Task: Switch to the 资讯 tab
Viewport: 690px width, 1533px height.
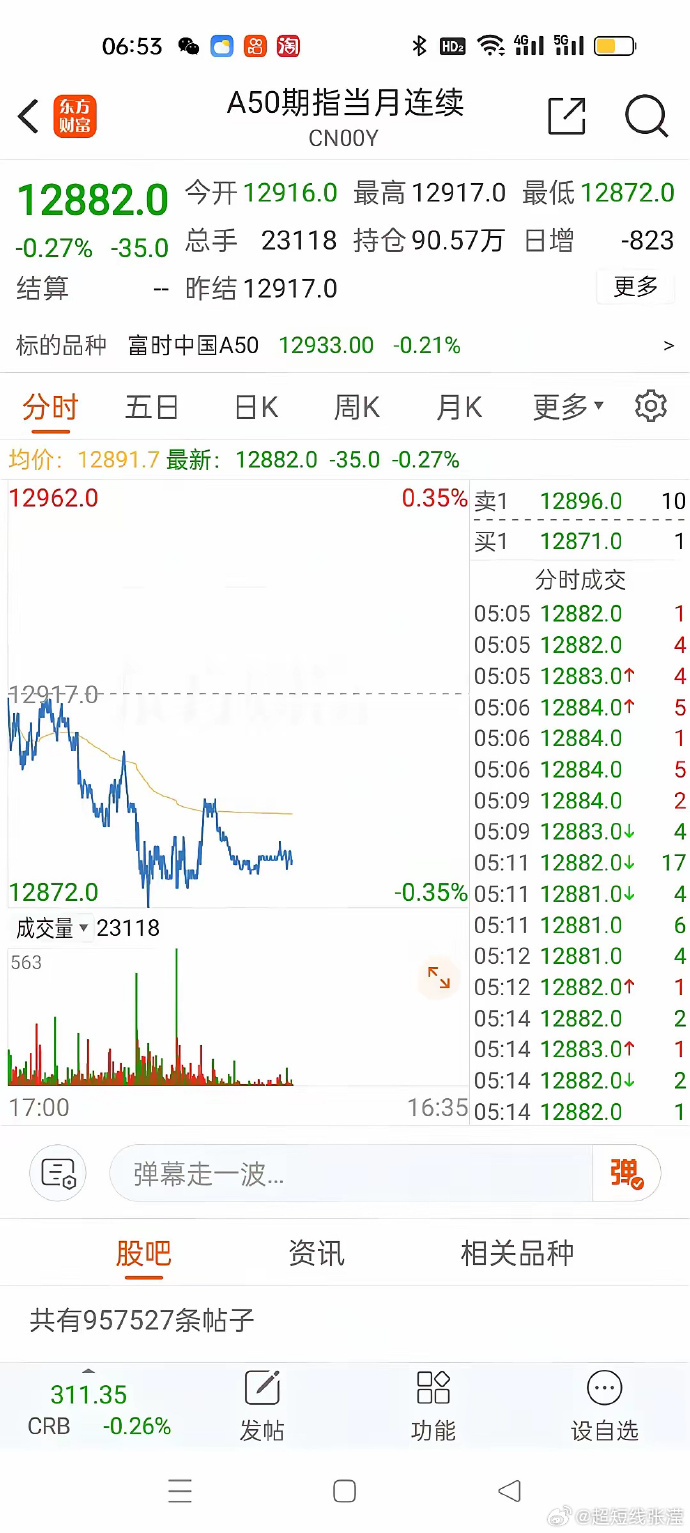Action: (316, 1253)
